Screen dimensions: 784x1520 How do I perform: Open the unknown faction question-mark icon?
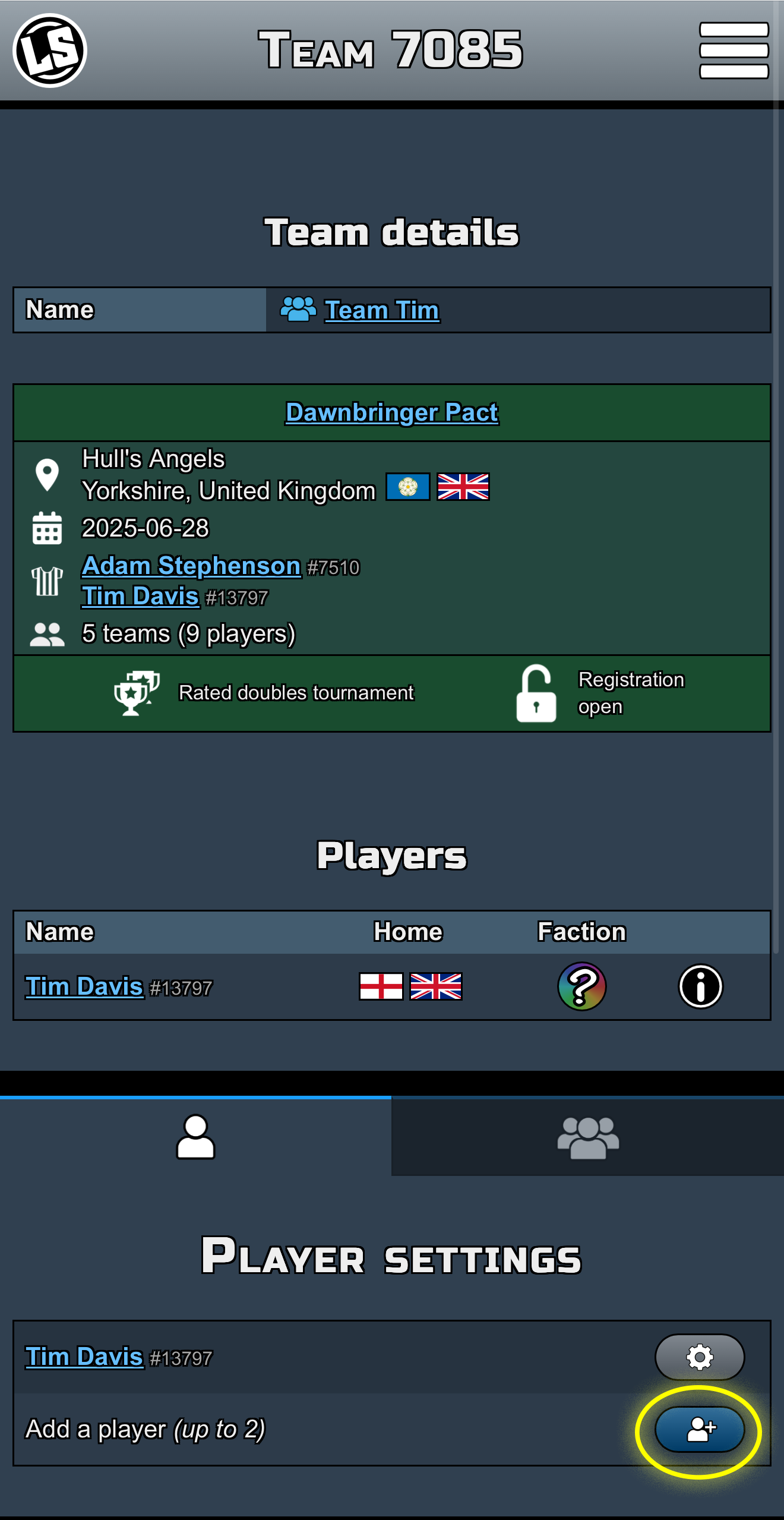coord(581,986)
